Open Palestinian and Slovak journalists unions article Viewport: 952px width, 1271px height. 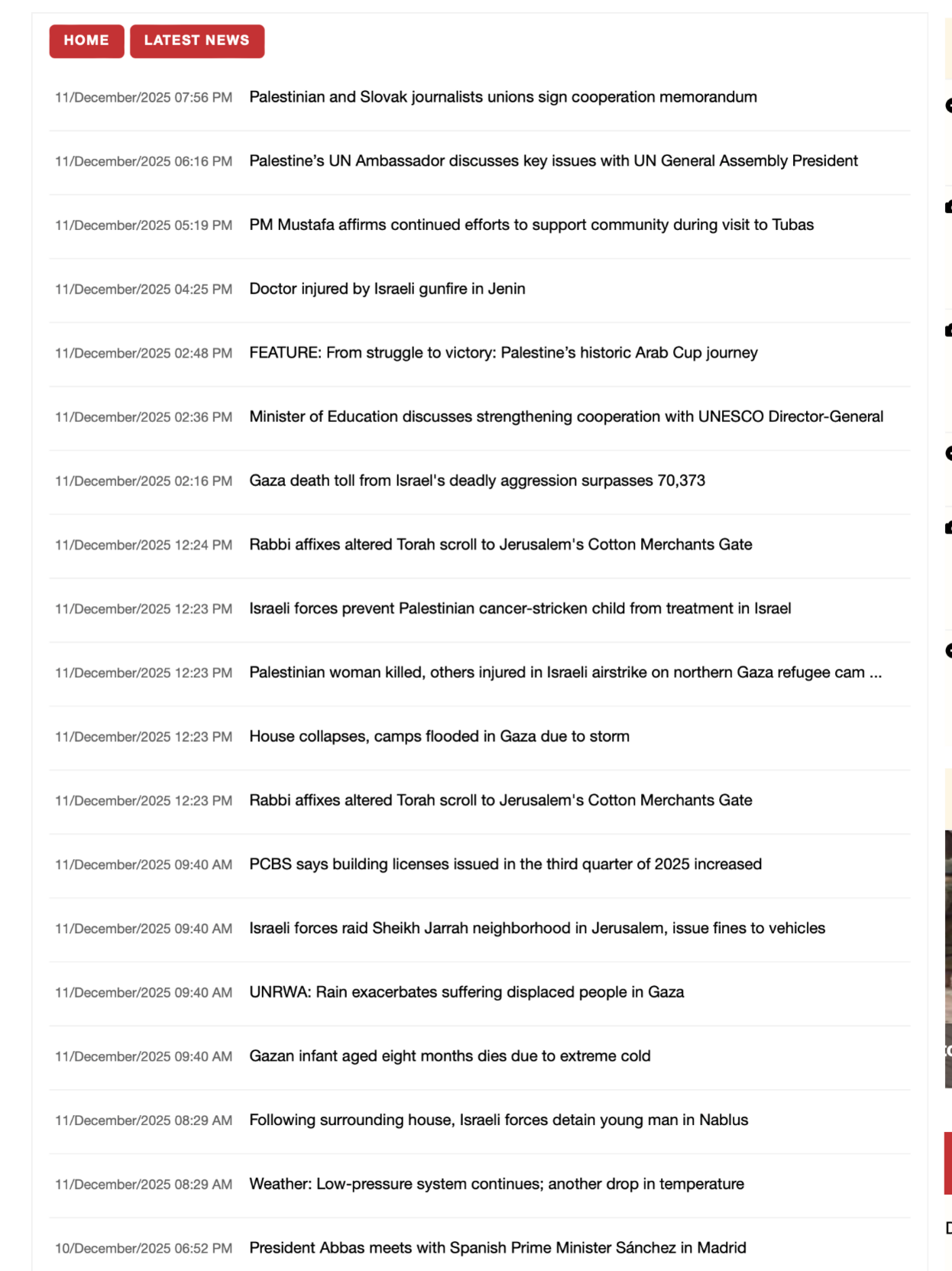tap(503, 97)
